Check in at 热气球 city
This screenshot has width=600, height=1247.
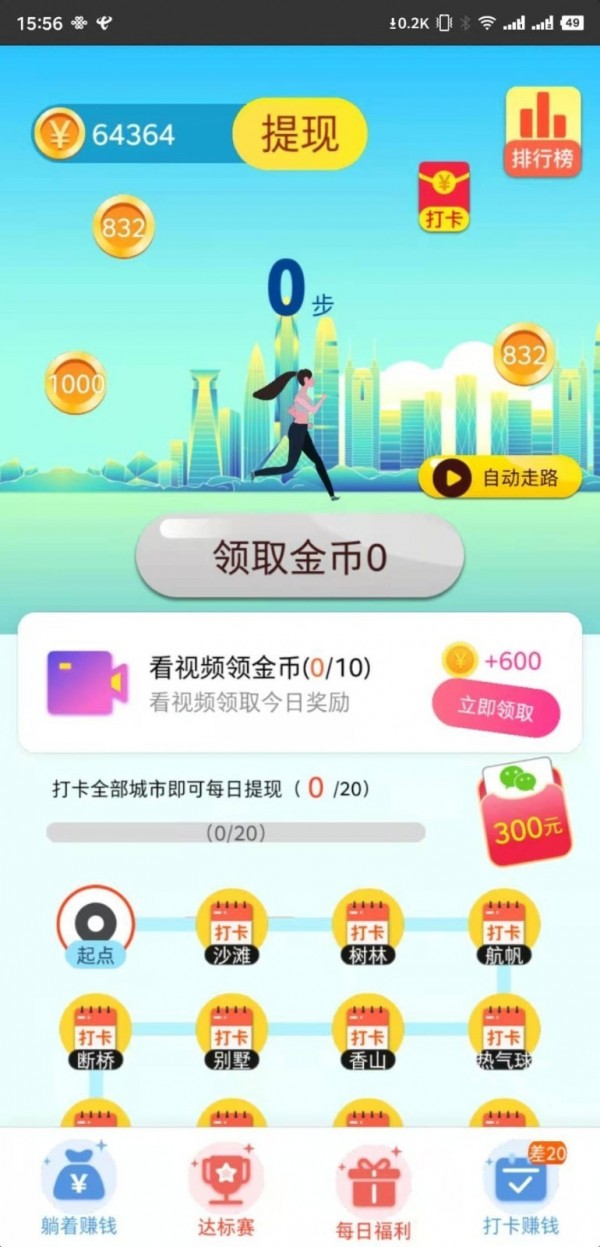tap(503, 1032)
